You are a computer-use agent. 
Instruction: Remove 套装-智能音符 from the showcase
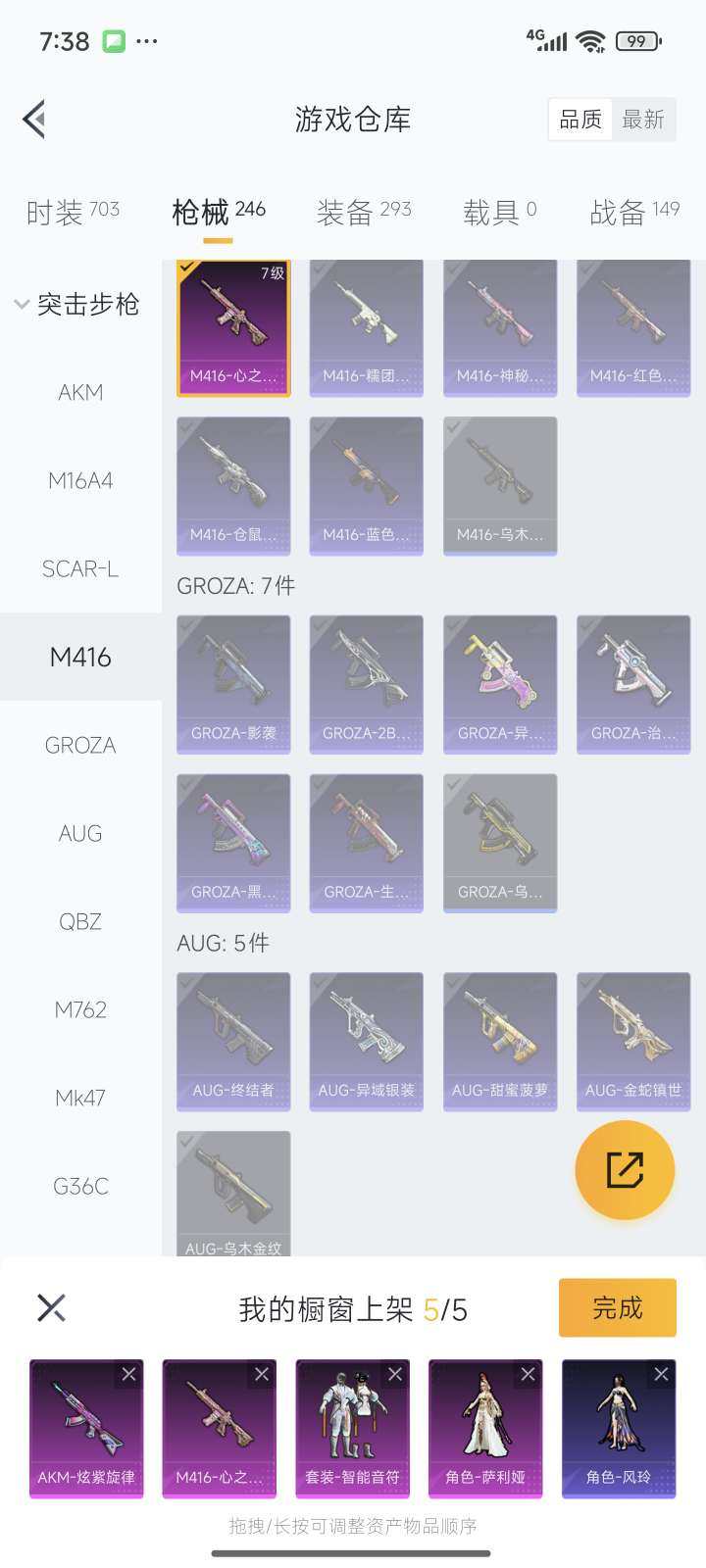tap(395, 1375)
